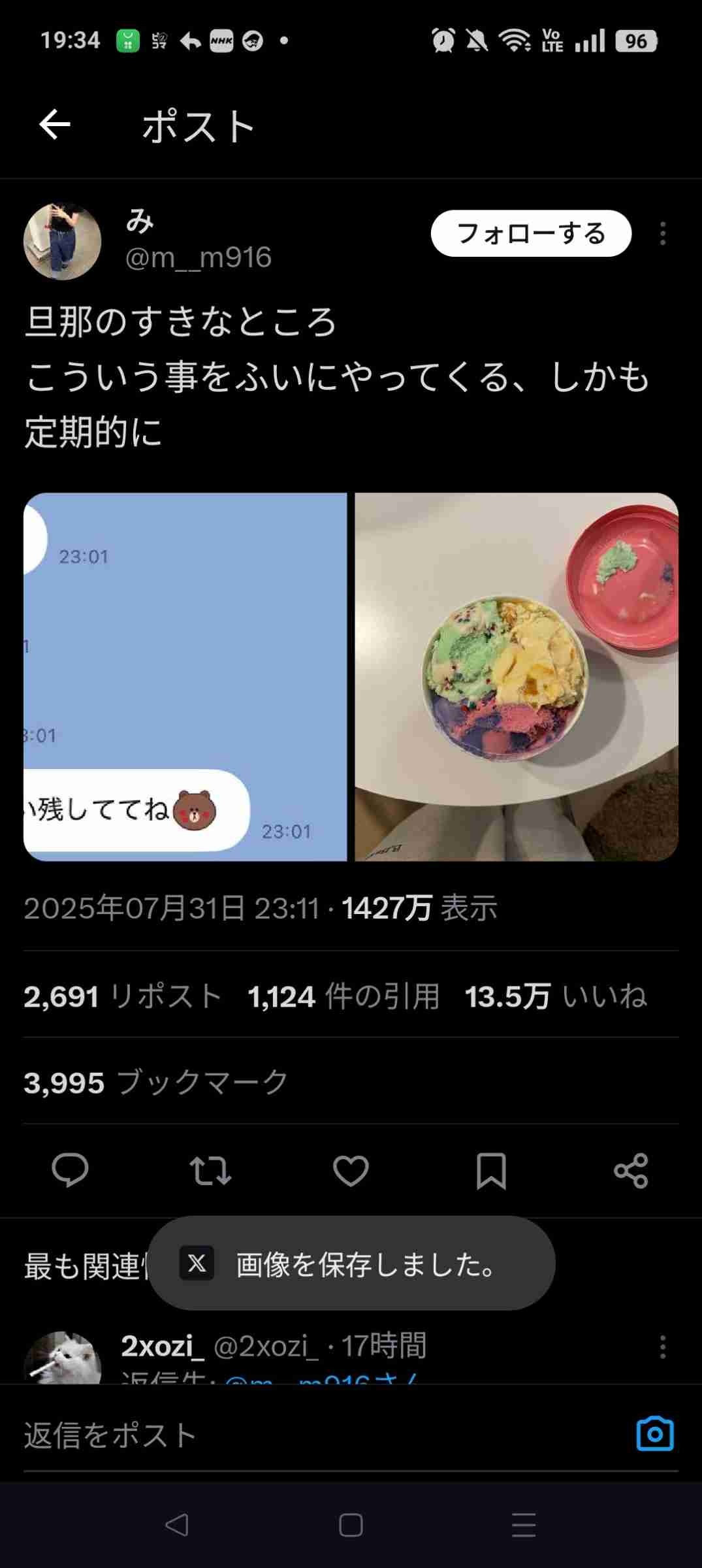Repost this post
The width and height of the screenshot is (702, 1568).
click(210, 1170)
